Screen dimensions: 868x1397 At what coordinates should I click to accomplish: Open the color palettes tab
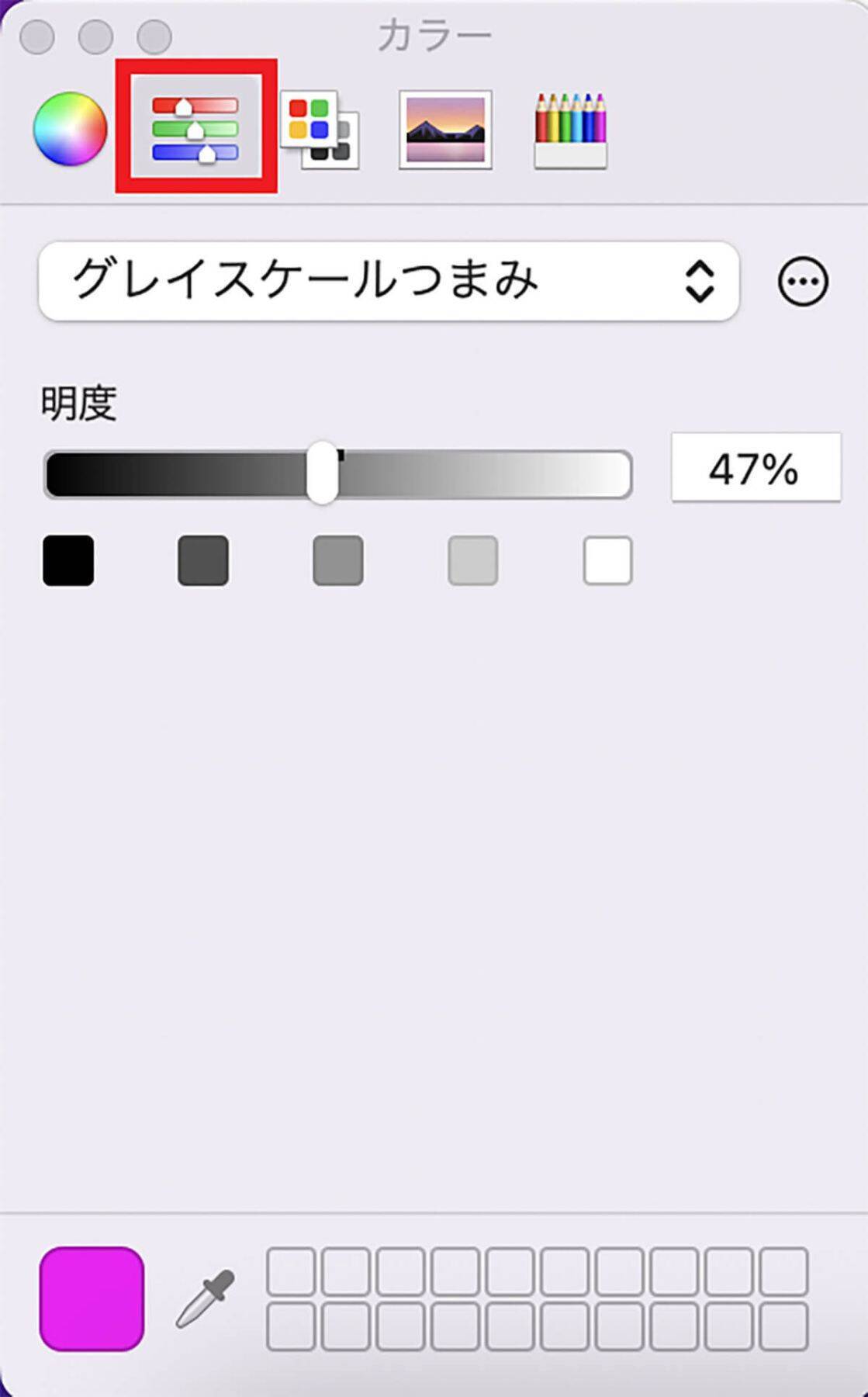click(x=319, y=130)
